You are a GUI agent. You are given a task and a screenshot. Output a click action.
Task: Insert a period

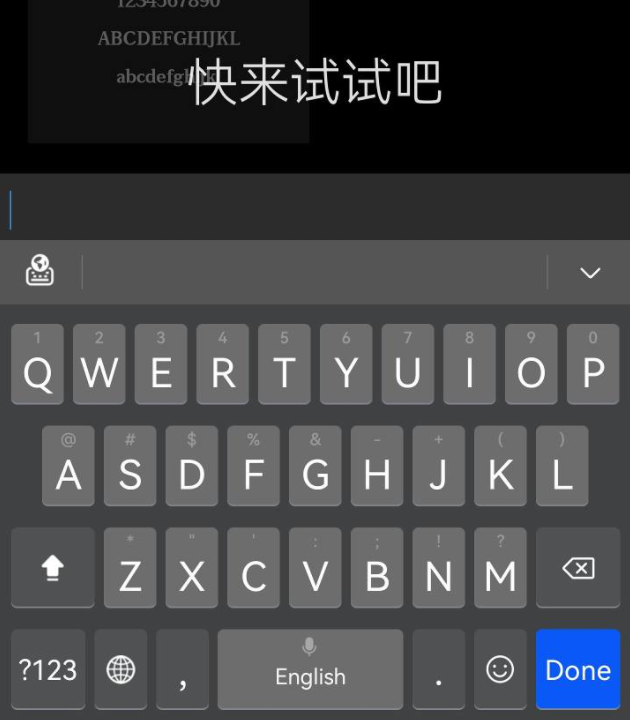tap(438, 669)
